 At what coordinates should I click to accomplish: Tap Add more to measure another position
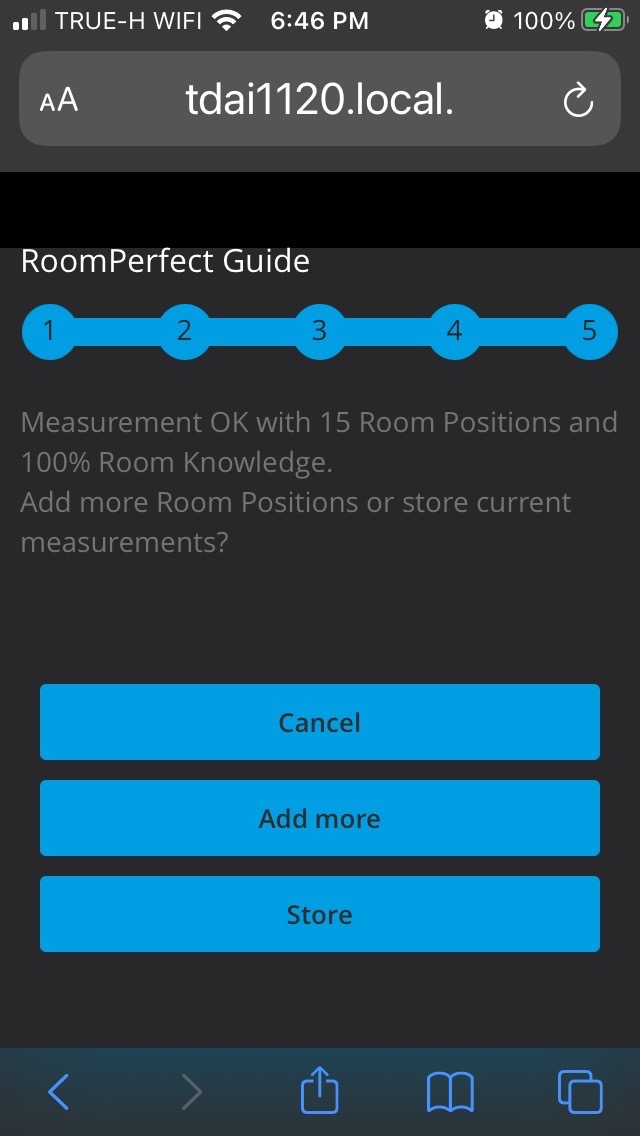coord(320,818)
